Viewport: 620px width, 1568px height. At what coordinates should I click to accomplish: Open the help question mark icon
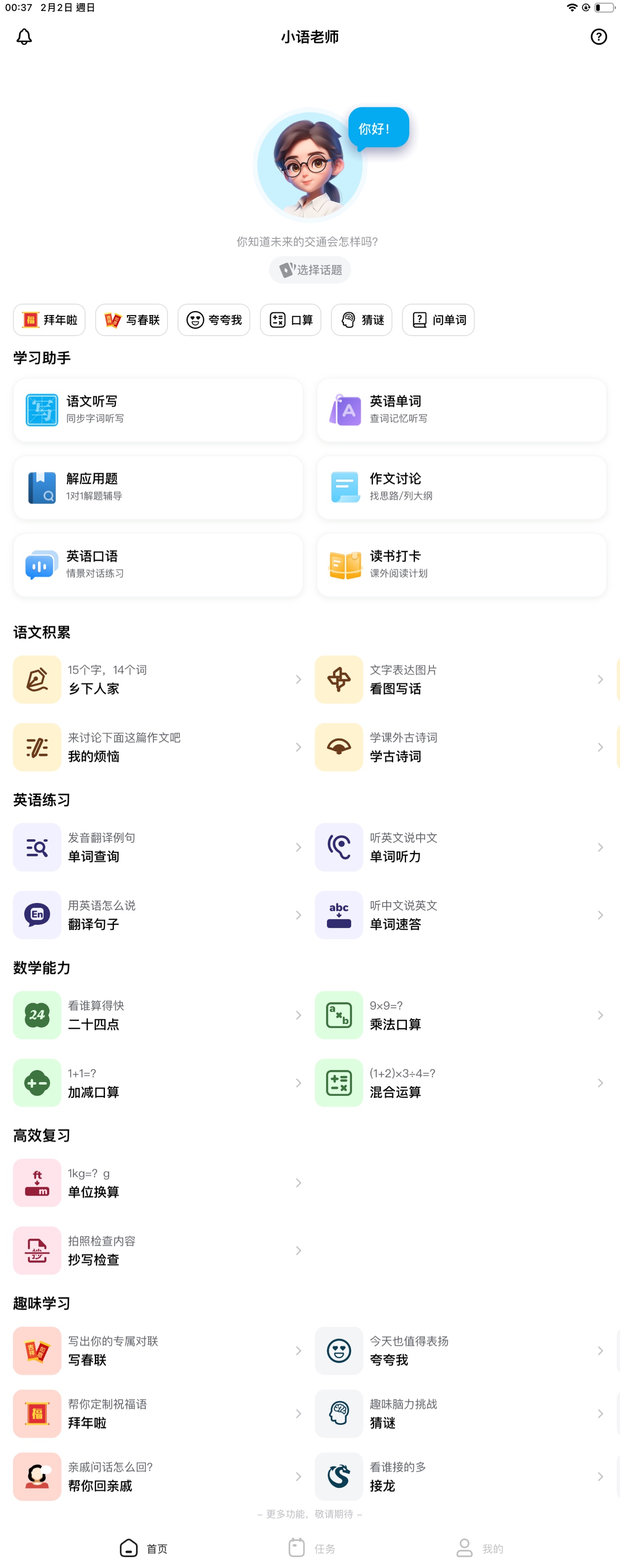point(598,37)
